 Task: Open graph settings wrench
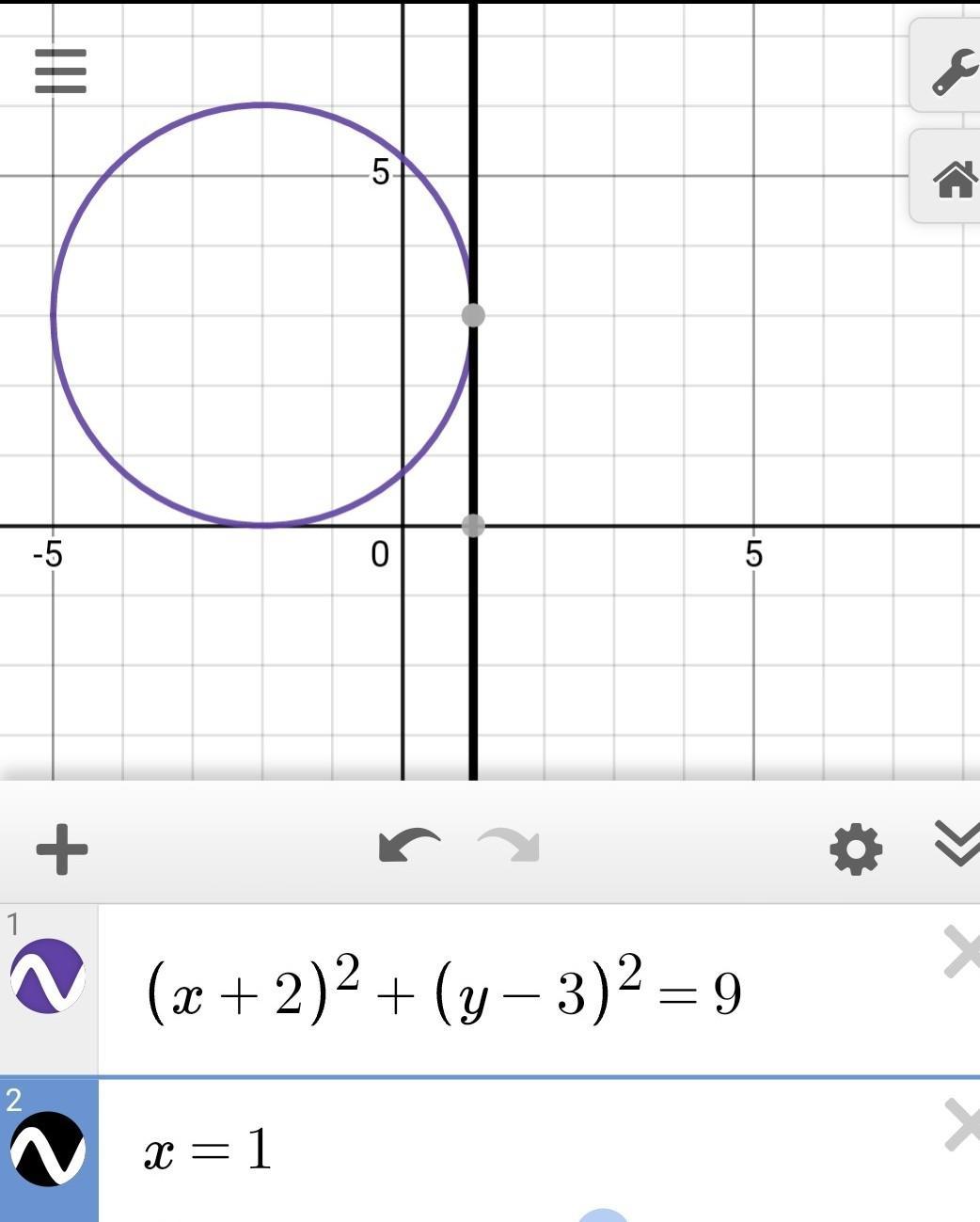pos(953,73)
